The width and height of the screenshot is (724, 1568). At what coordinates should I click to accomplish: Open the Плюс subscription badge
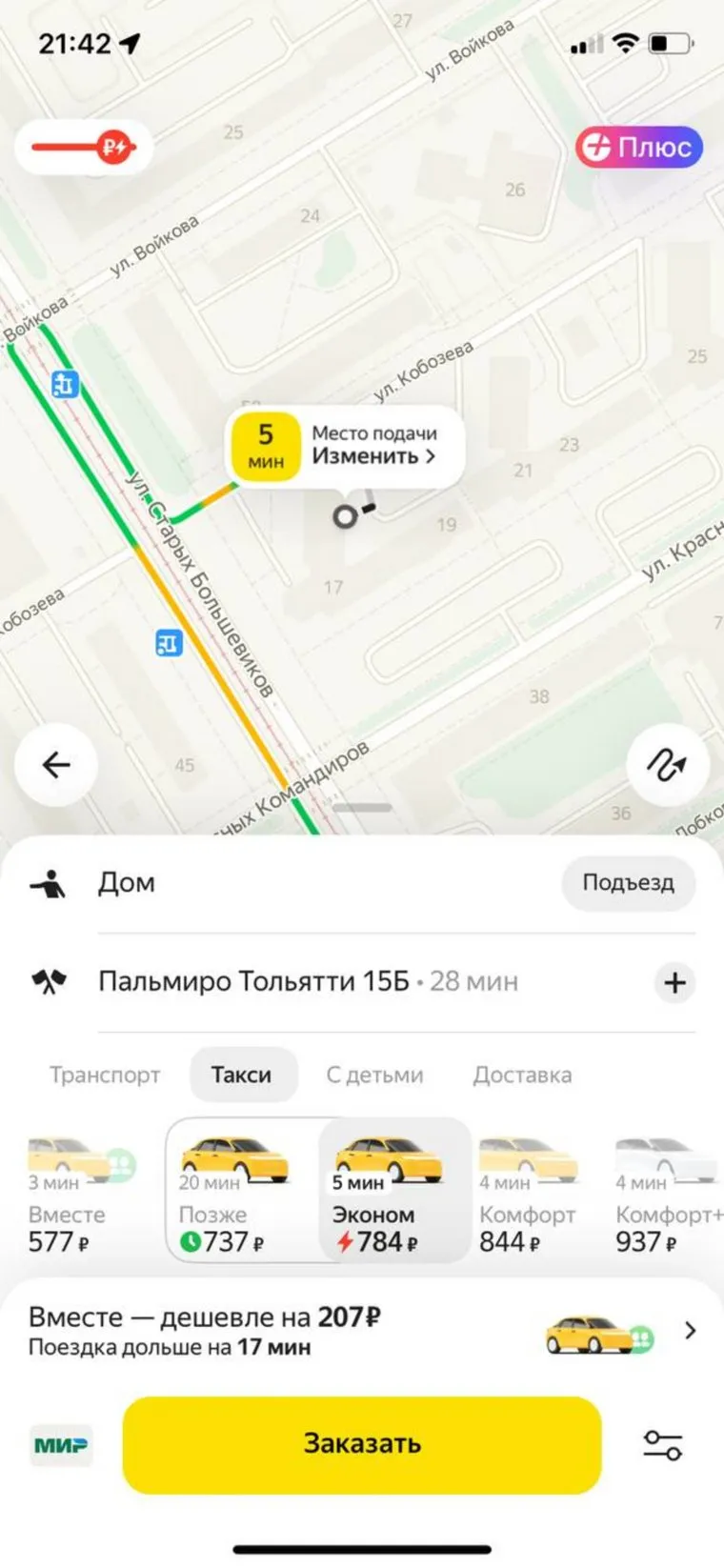tap(638, 148)
